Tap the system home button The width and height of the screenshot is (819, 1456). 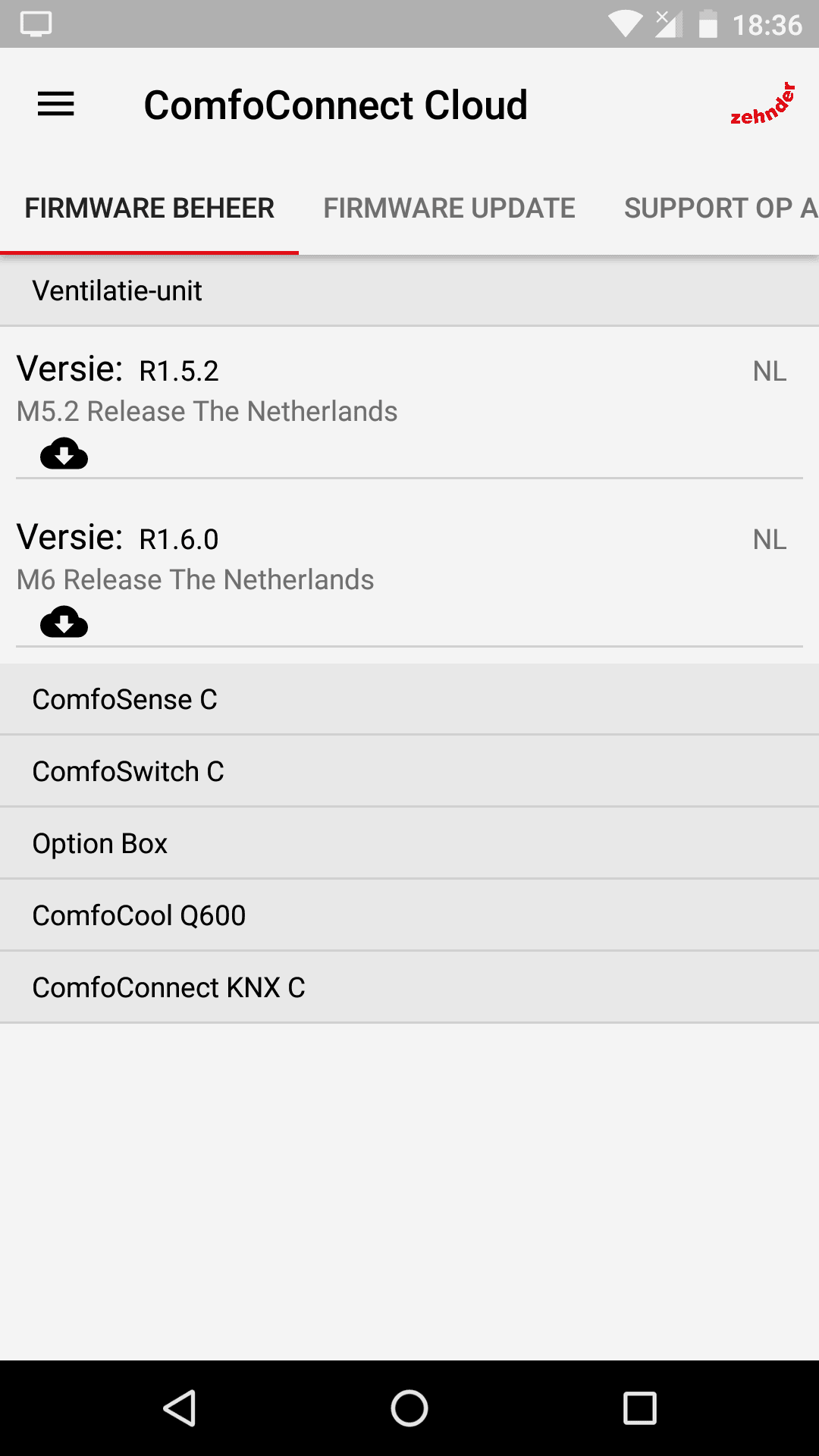pyautogui.click(x=409, y=1408)
